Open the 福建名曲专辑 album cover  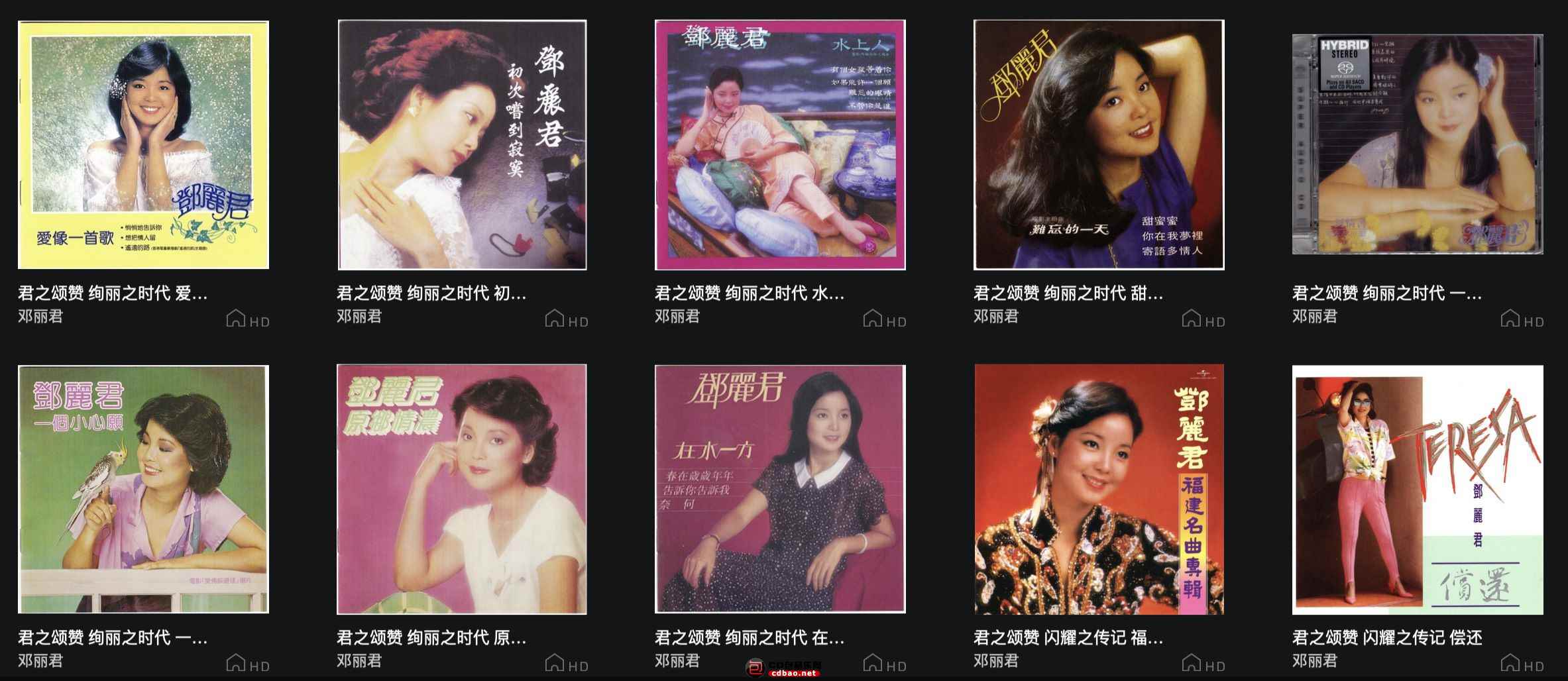point(1099,489)
